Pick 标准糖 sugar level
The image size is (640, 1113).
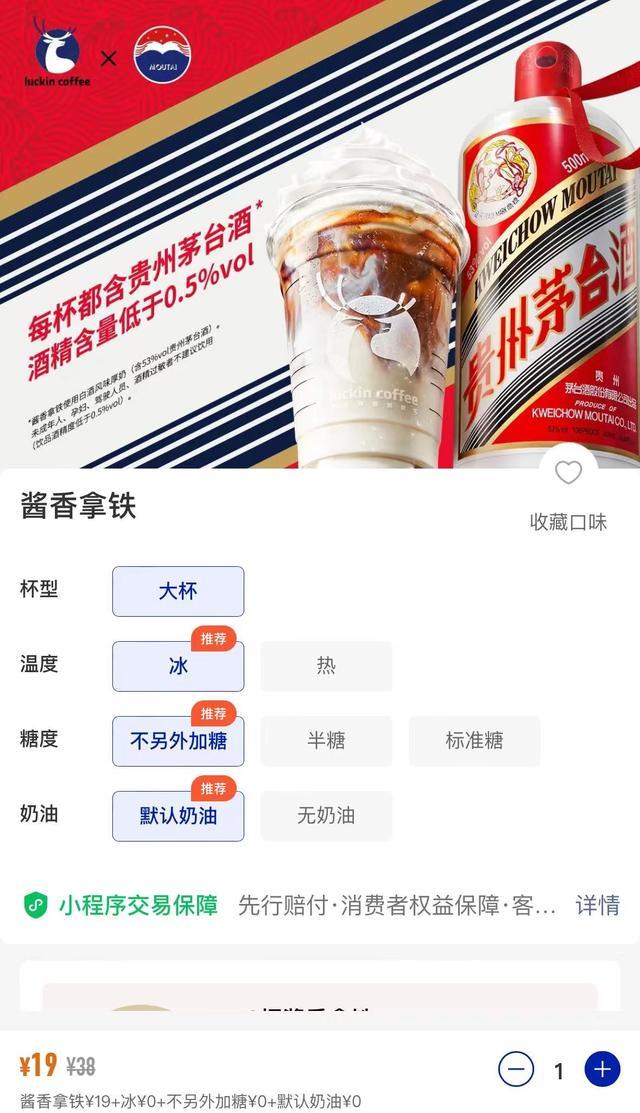click(x=474, y=741)
